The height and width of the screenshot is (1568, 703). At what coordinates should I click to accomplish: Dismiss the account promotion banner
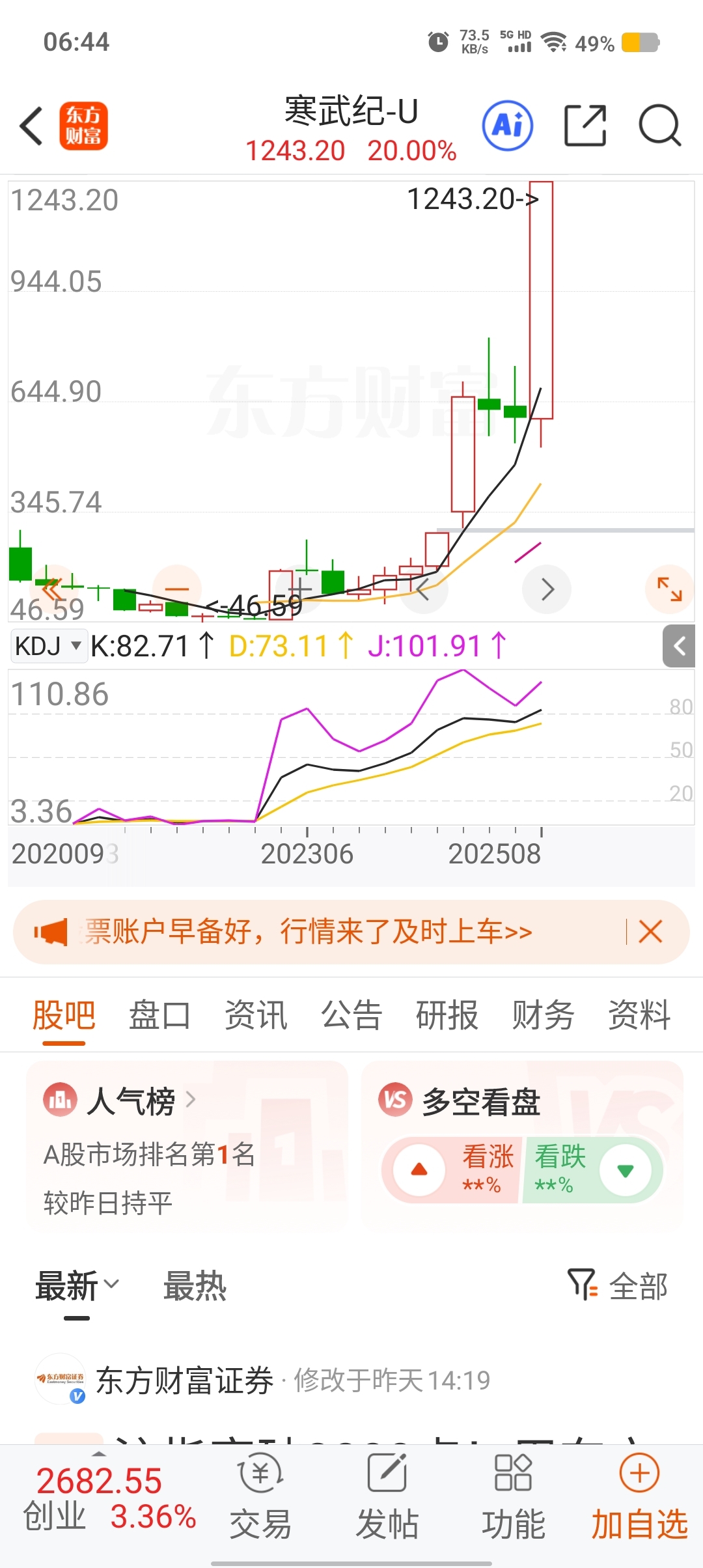[x=650, y=931]
